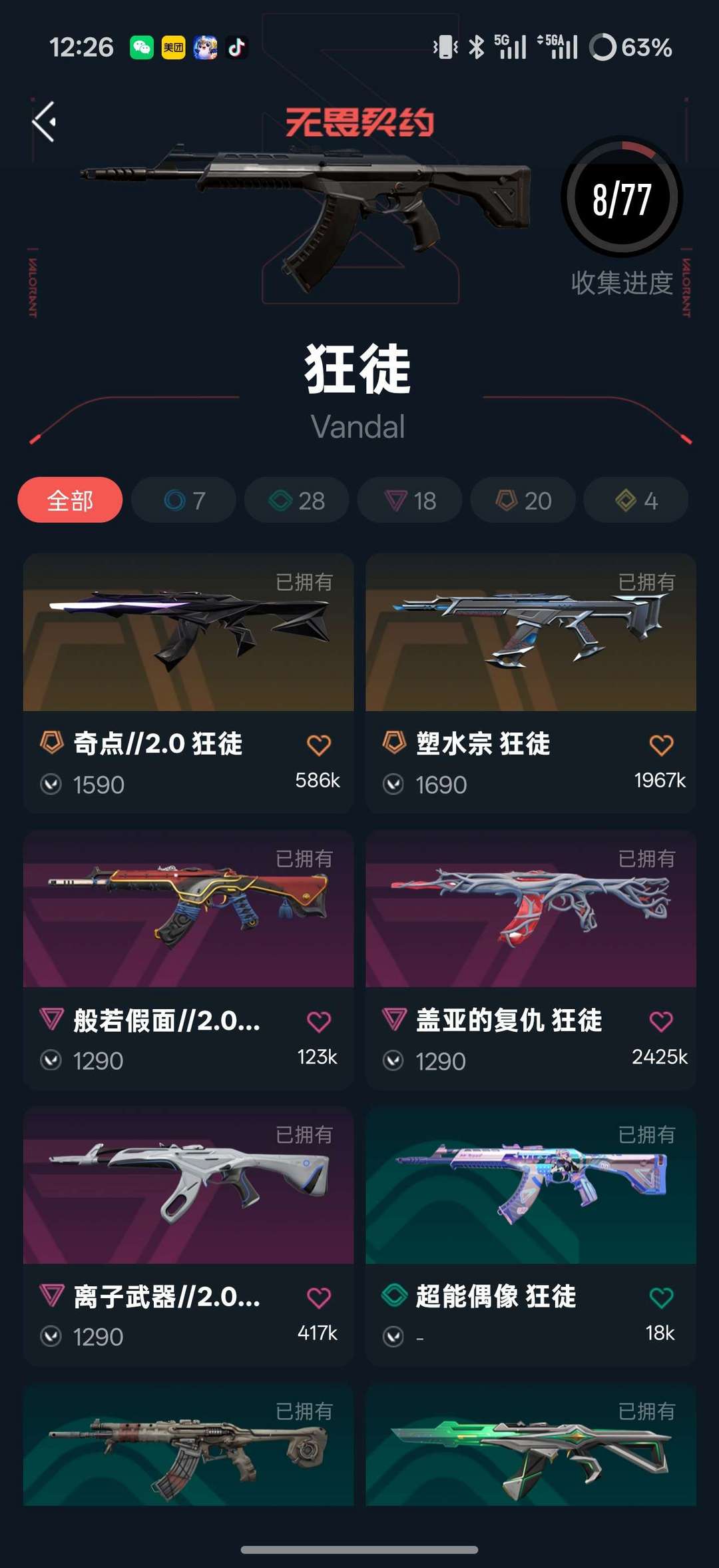The image size is (719, 1568).
Task: Select the gold tier filter chip showing 4
Action: click(x=635, y=500)
